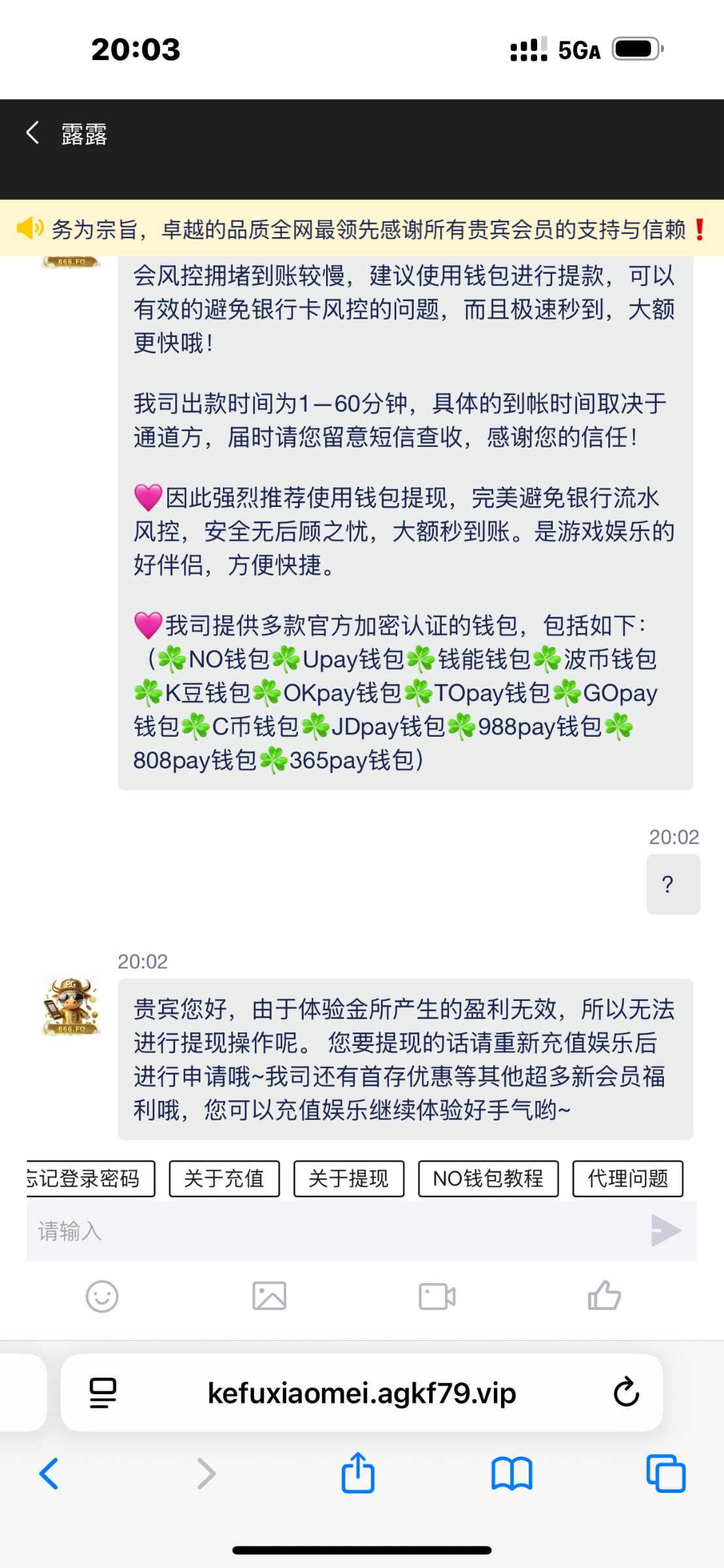Choose the 代理问题 quick reply
Image resolution: width=724 pixels, height=1568 pixels.
[627, 1179]
